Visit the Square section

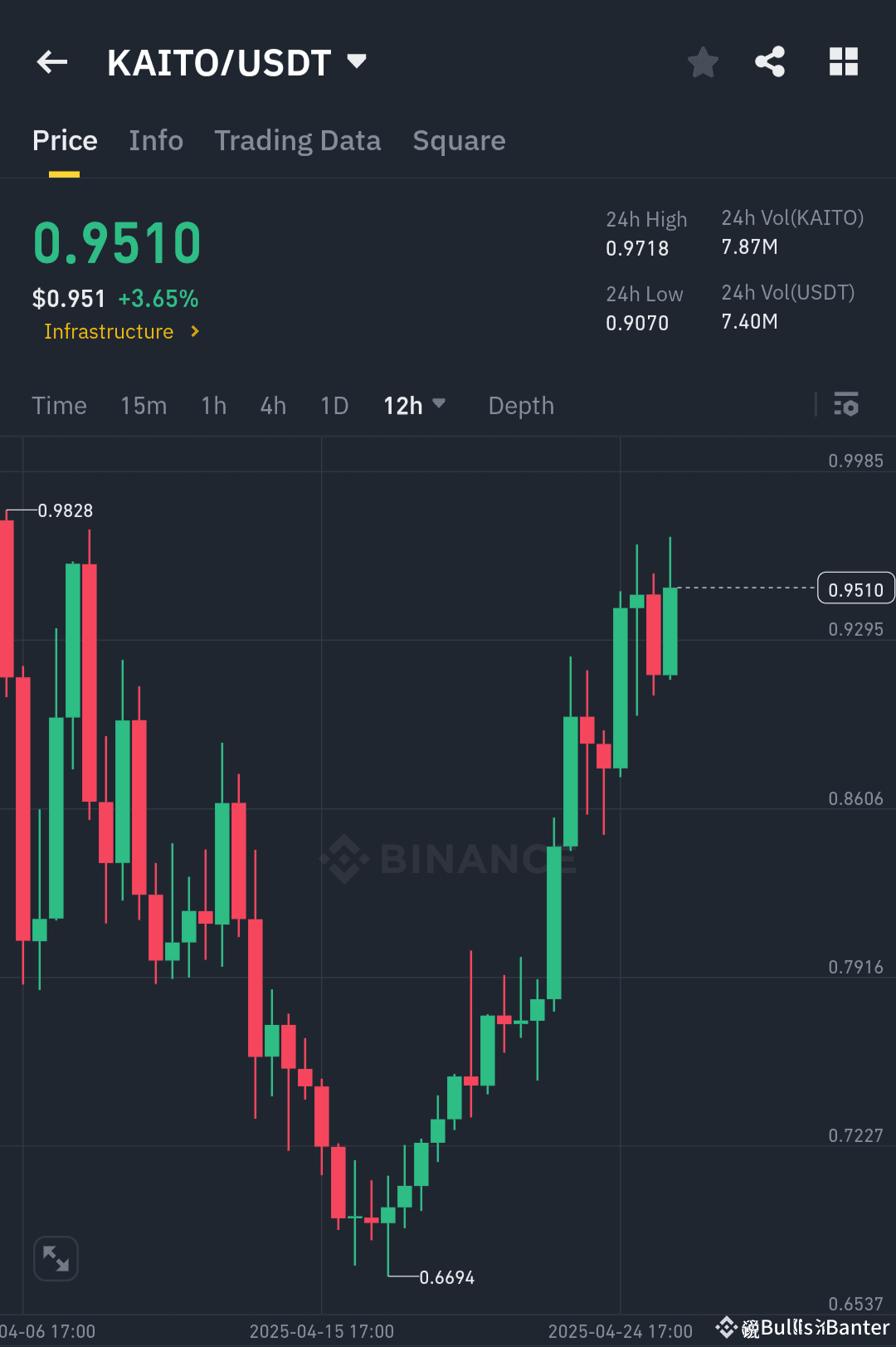(459, 140)
